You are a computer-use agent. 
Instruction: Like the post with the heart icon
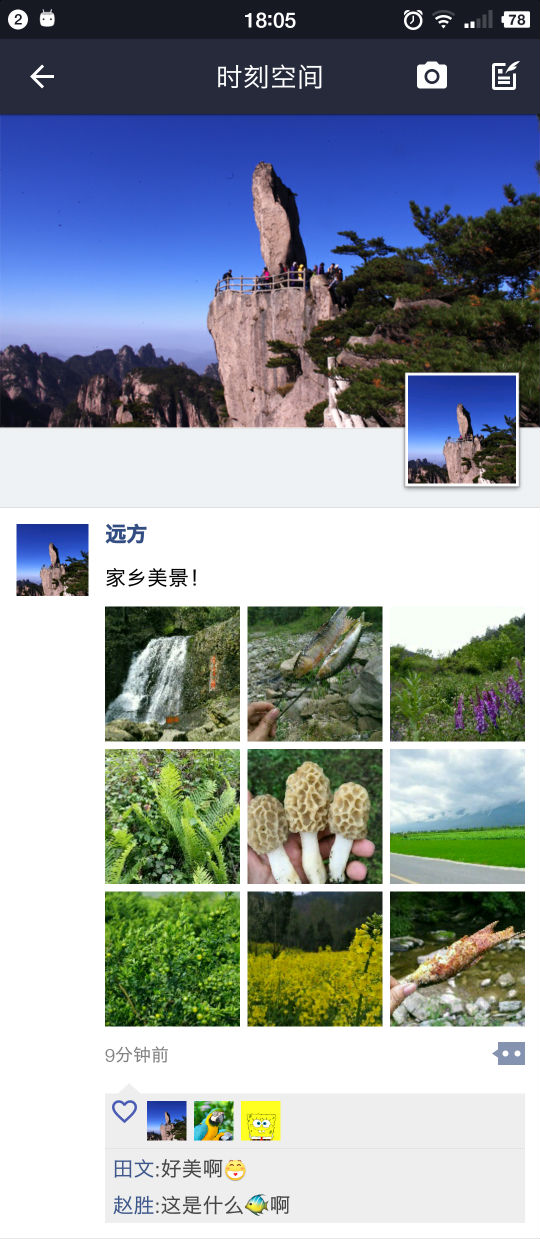(124, 1112)
